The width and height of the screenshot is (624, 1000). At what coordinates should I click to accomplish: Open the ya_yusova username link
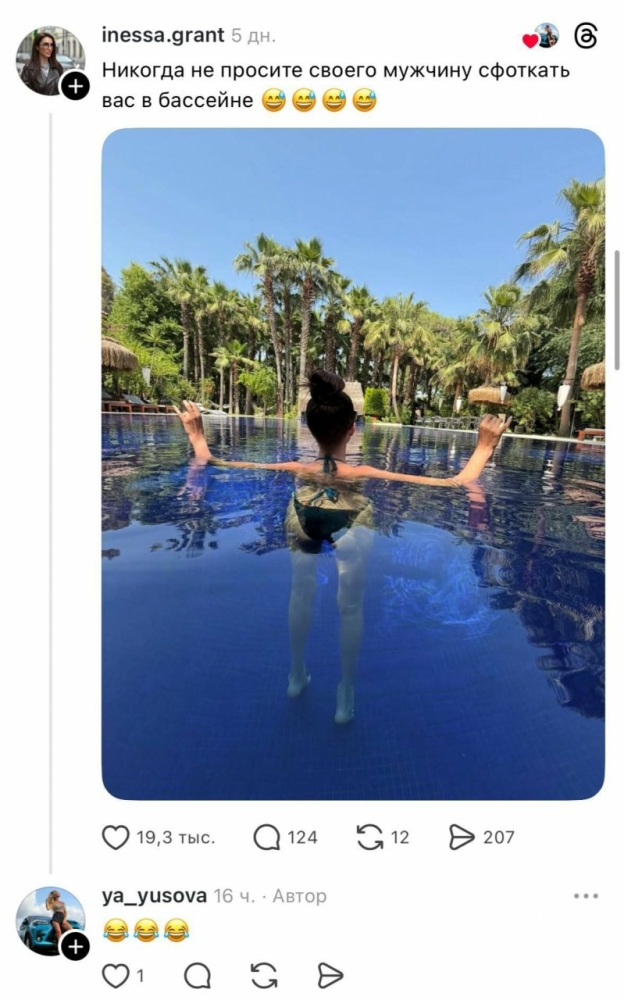coord(153,896)
